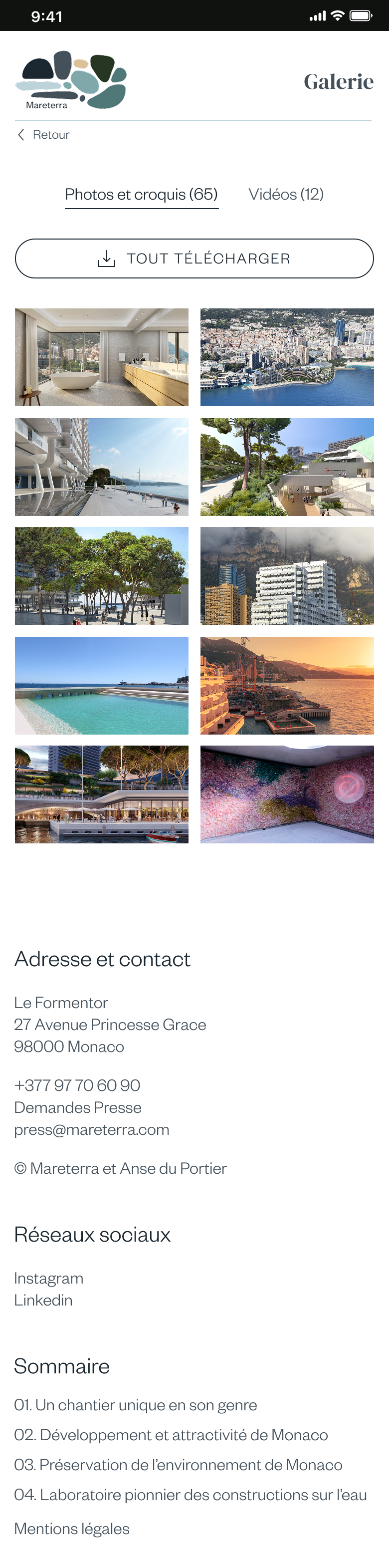Open the swimming pool photo
Image resolution: width=389 pixels, height=1568 pixels.
point(102,685)
